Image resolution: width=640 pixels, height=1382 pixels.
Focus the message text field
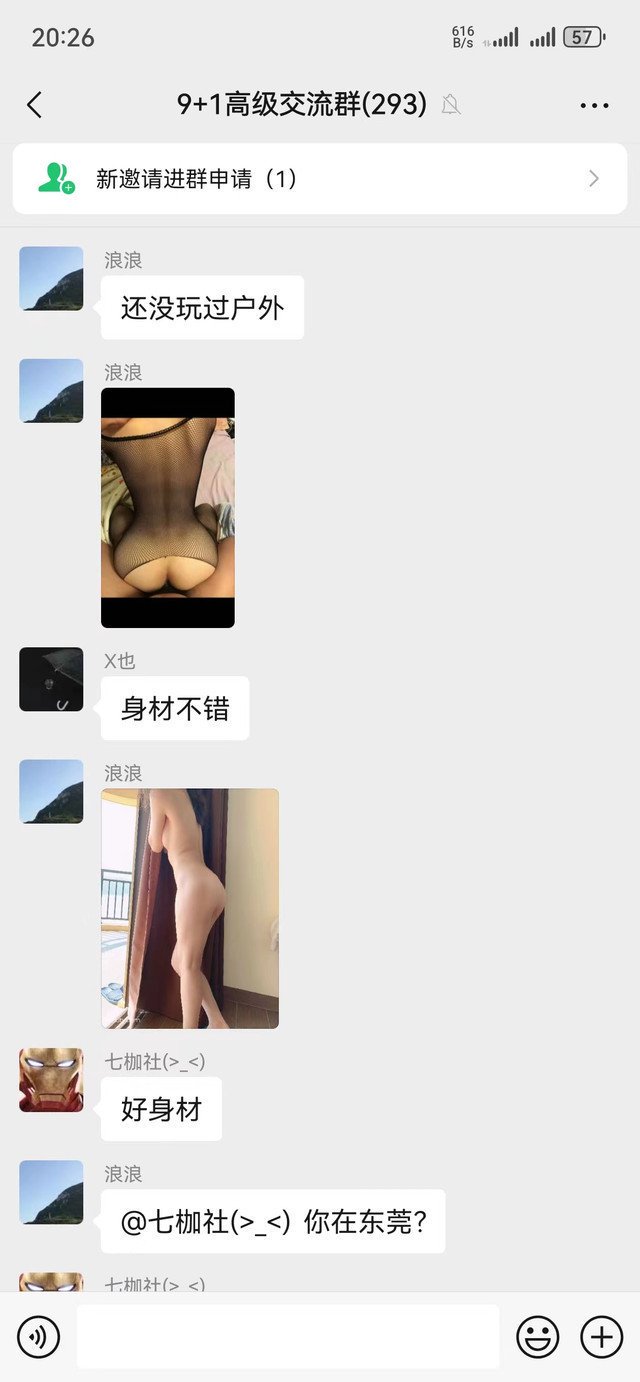coord(288,1336)
